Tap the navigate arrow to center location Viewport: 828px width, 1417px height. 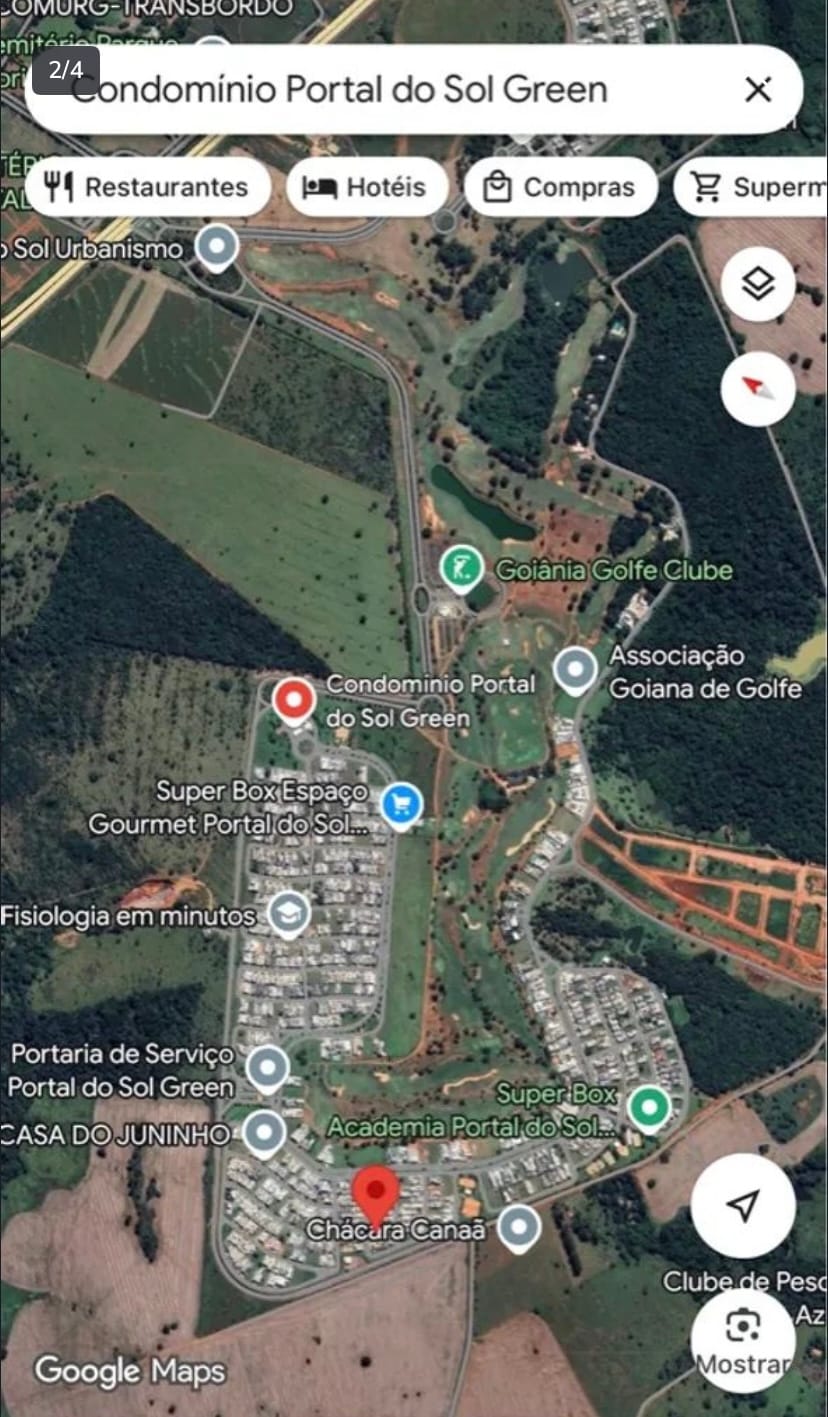(x=742, y=1206)
